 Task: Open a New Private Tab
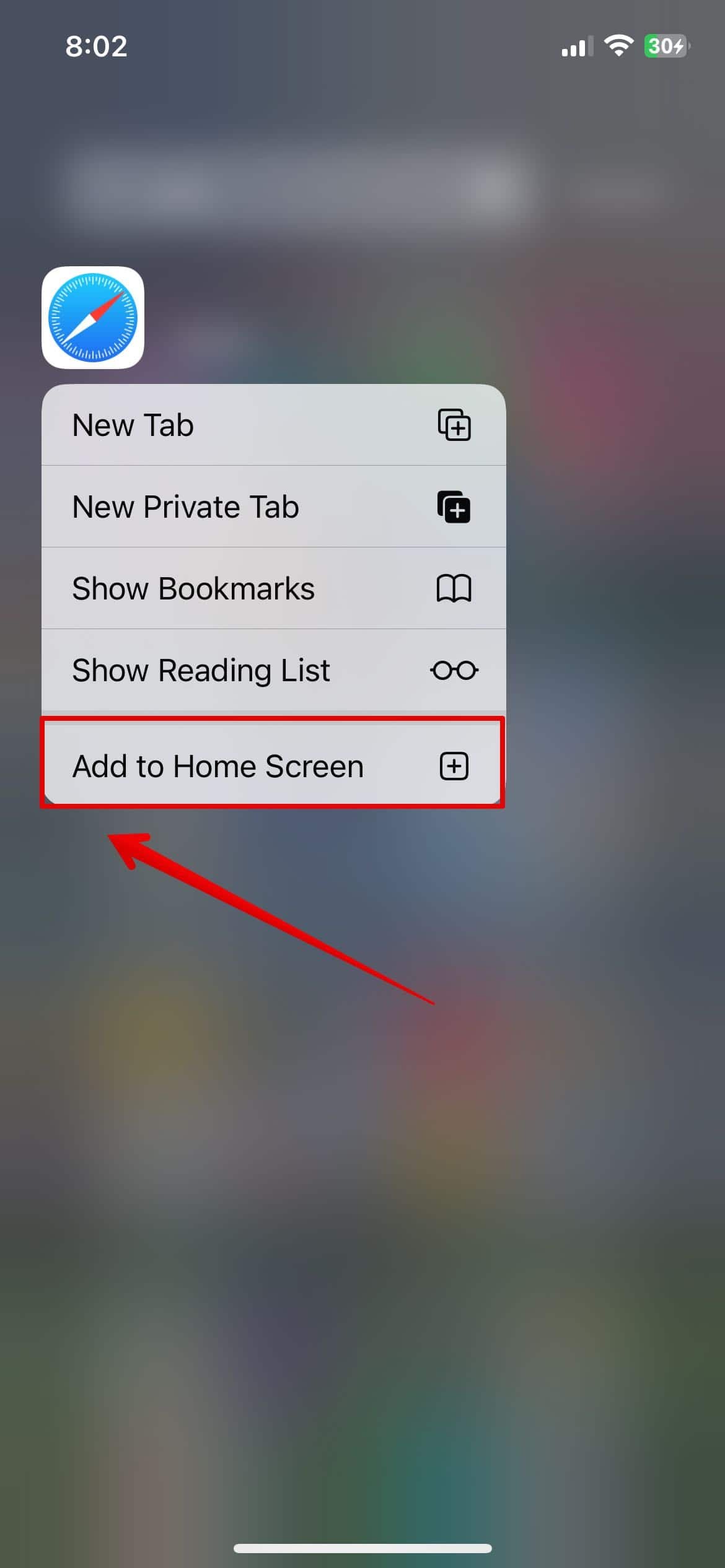[273, 507]
